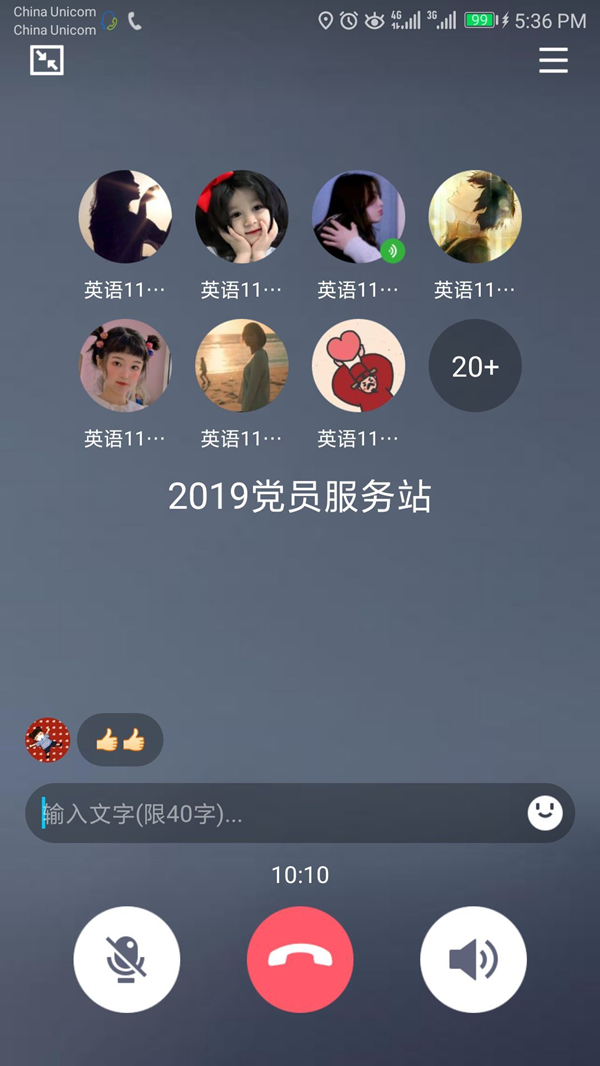Image resolution: width=600 pixels, height=1066 pixels.
Task: Toggle the speakerphone button
Action: coord(473,960)
